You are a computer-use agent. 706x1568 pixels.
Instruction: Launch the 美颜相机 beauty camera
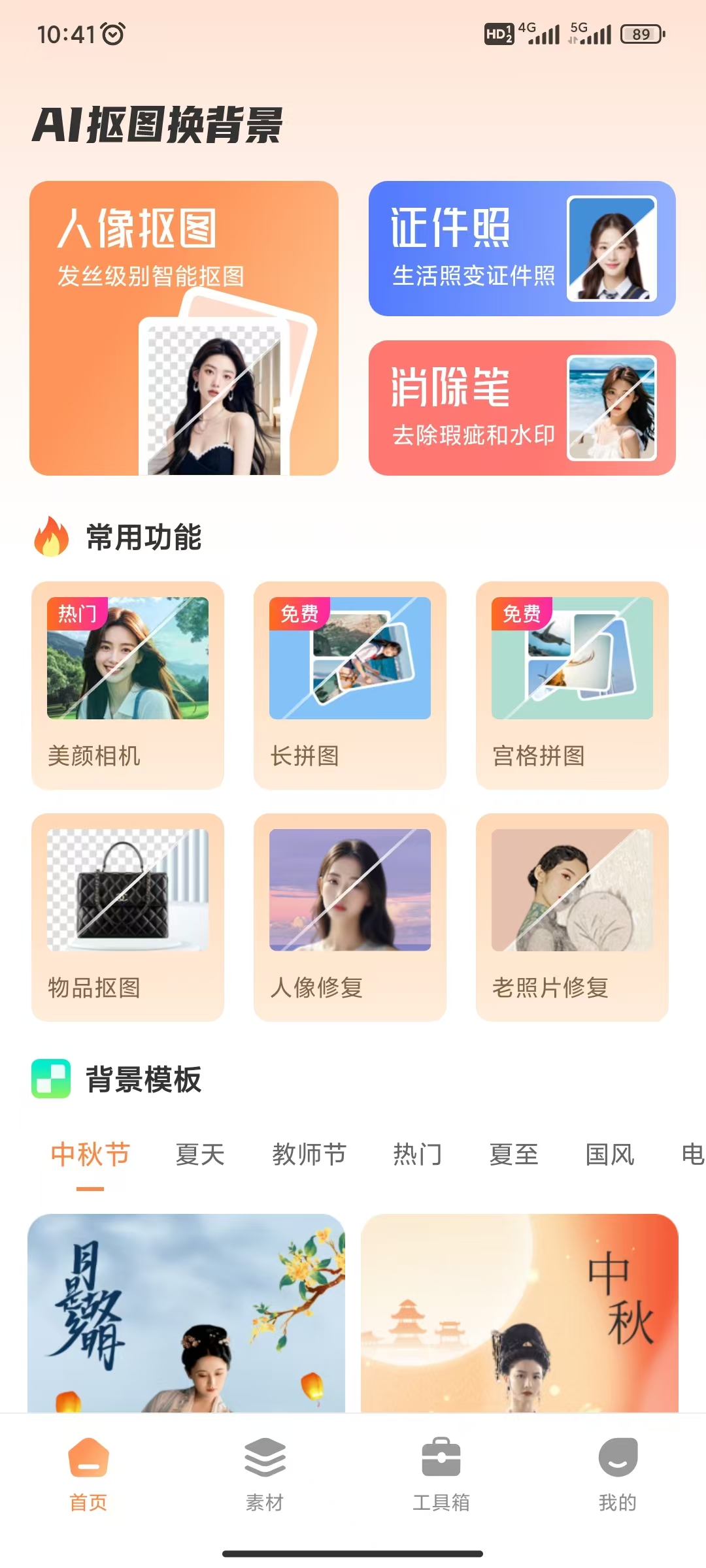coord(128,685)
